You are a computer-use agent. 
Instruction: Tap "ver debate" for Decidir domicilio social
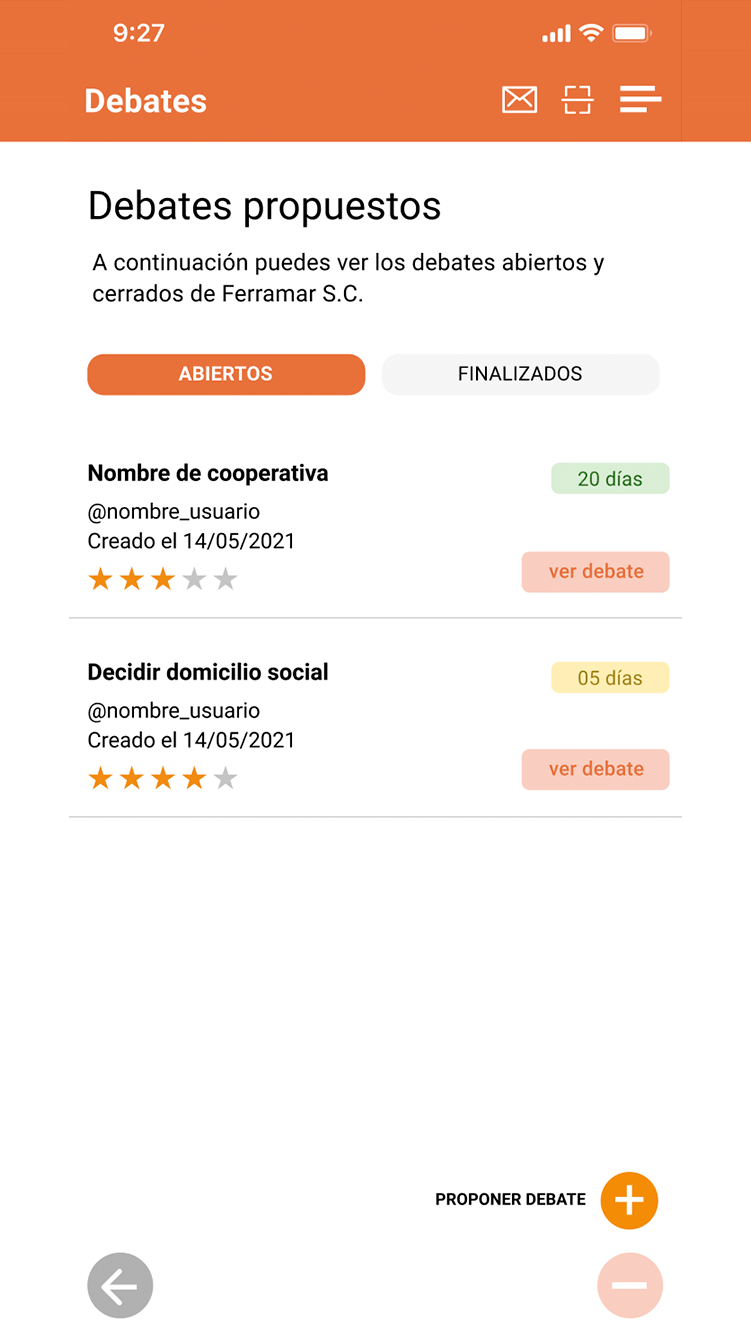pyautogui.click(x=595, y=770)
